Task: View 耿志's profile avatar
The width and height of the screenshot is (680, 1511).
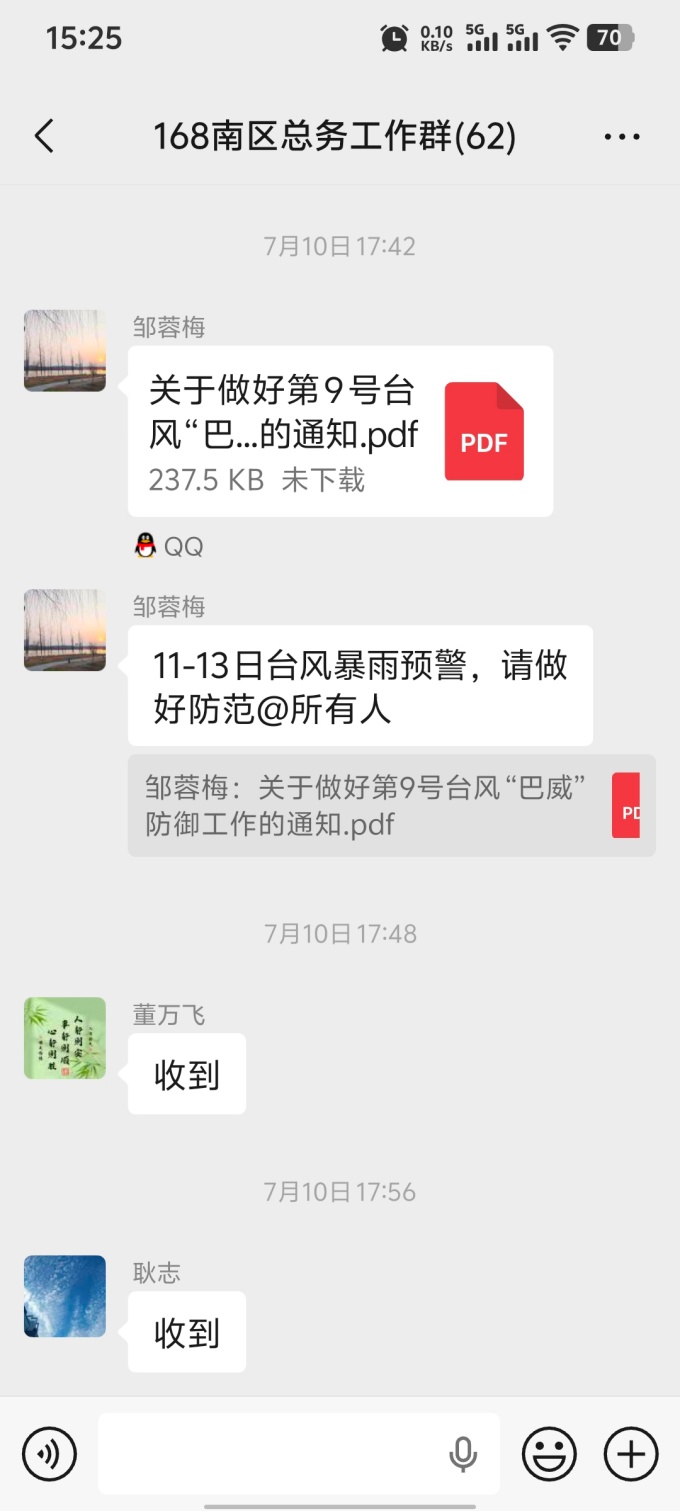Action: [65, 1296]
